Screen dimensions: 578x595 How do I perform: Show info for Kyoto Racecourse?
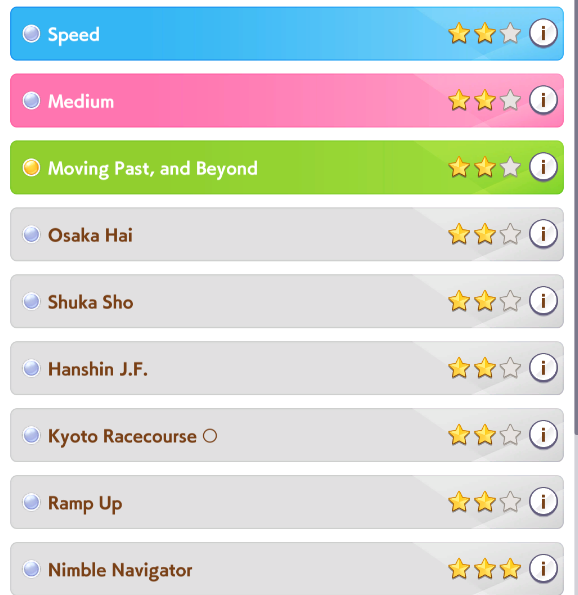543,434
